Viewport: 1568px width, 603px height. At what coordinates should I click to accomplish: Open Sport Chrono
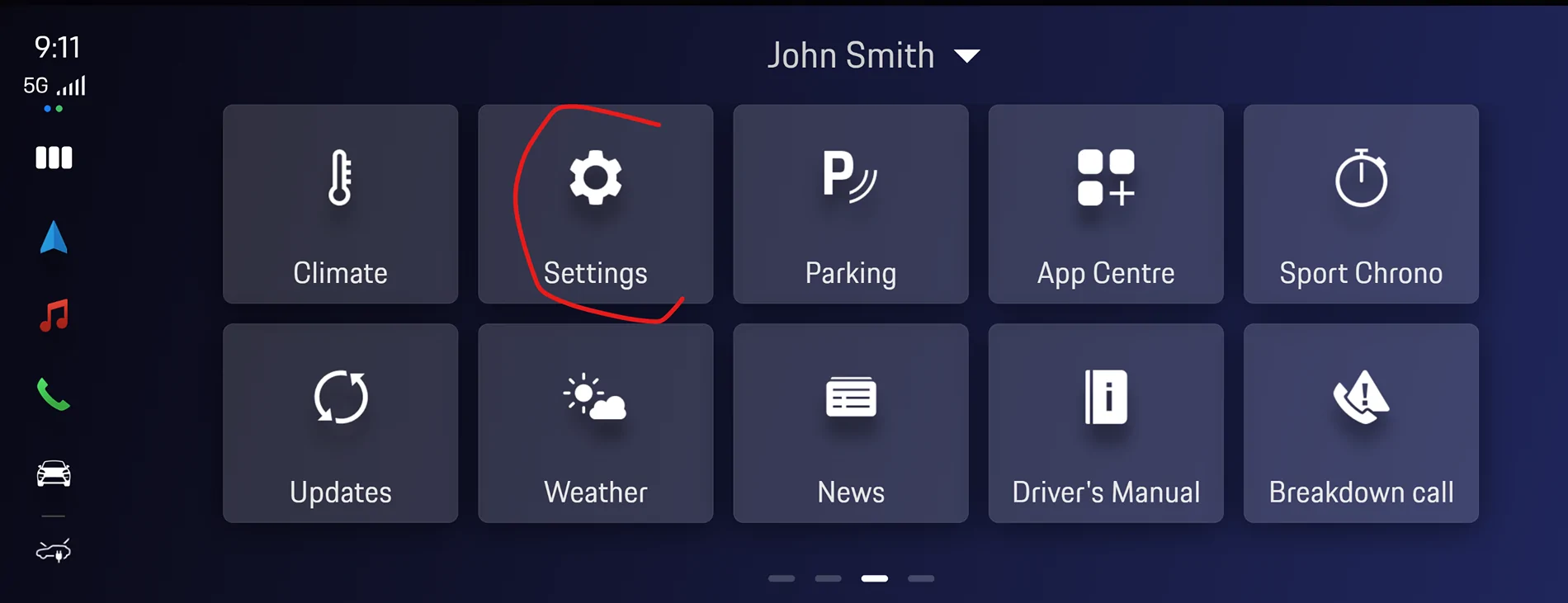coord(1360,204)
